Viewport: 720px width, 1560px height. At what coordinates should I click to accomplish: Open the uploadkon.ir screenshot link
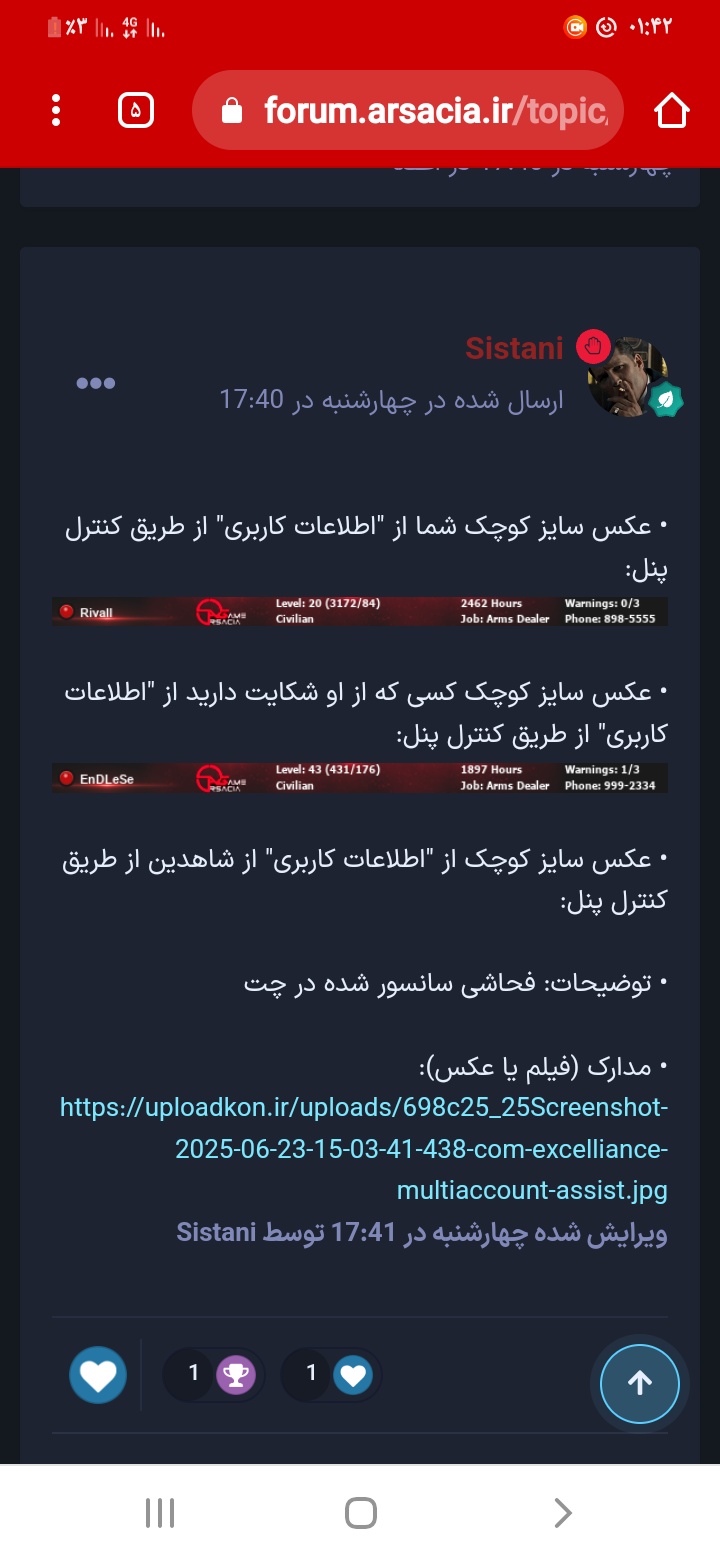click(364, 1148)
